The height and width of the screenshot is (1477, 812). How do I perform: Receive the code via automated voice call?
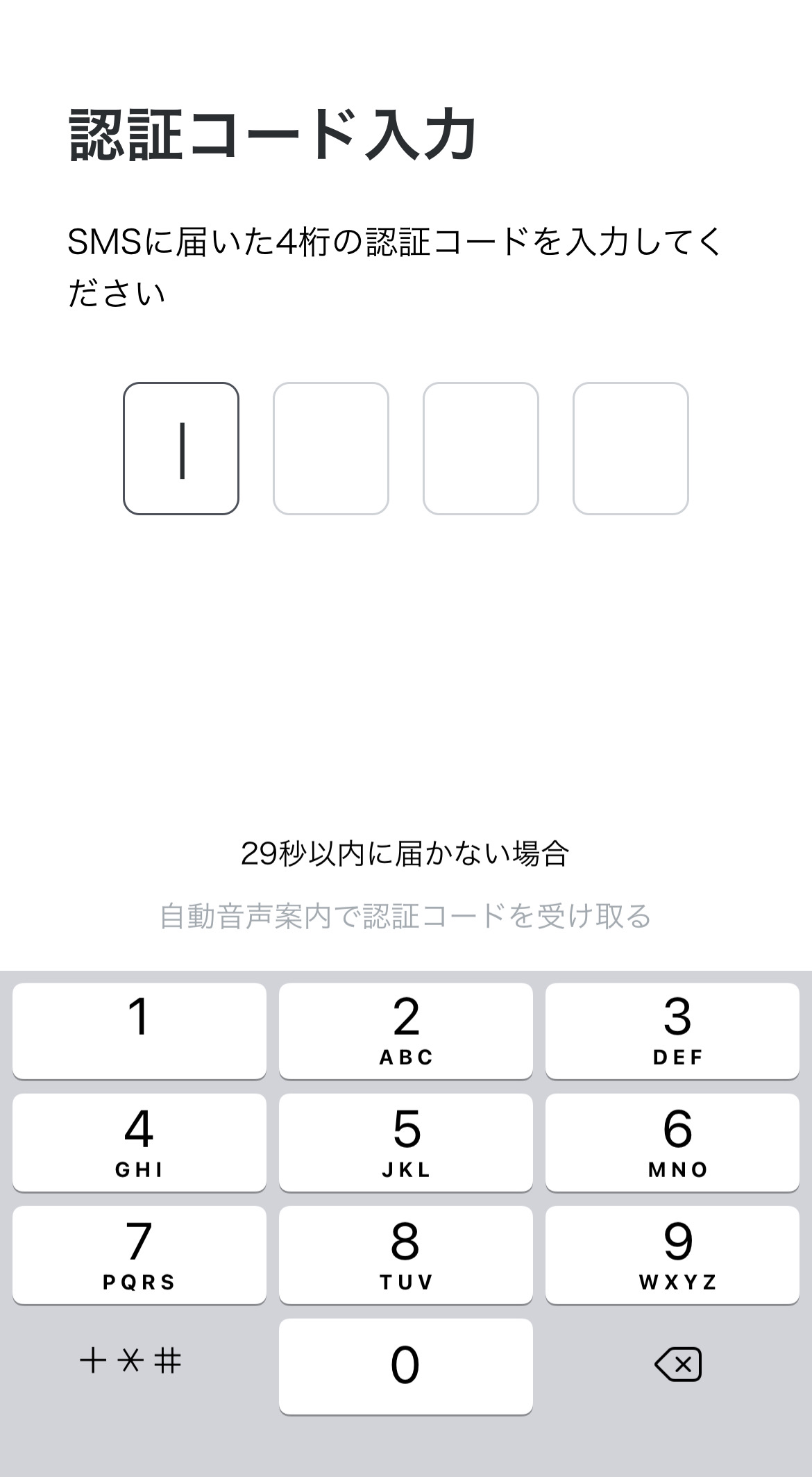click(405, 916)
